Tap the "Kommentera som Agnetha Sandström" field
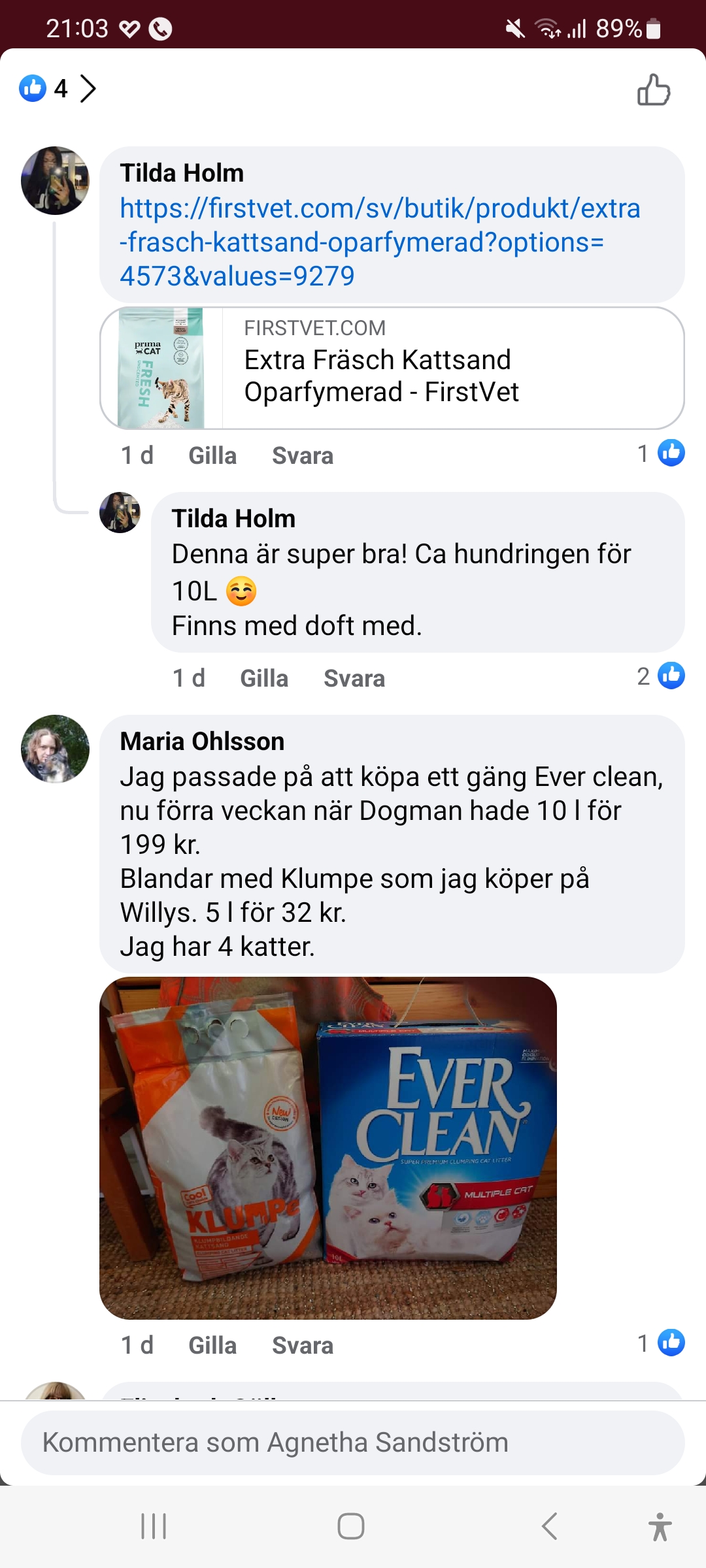 pyautogui.click(x=353, y=1442)
